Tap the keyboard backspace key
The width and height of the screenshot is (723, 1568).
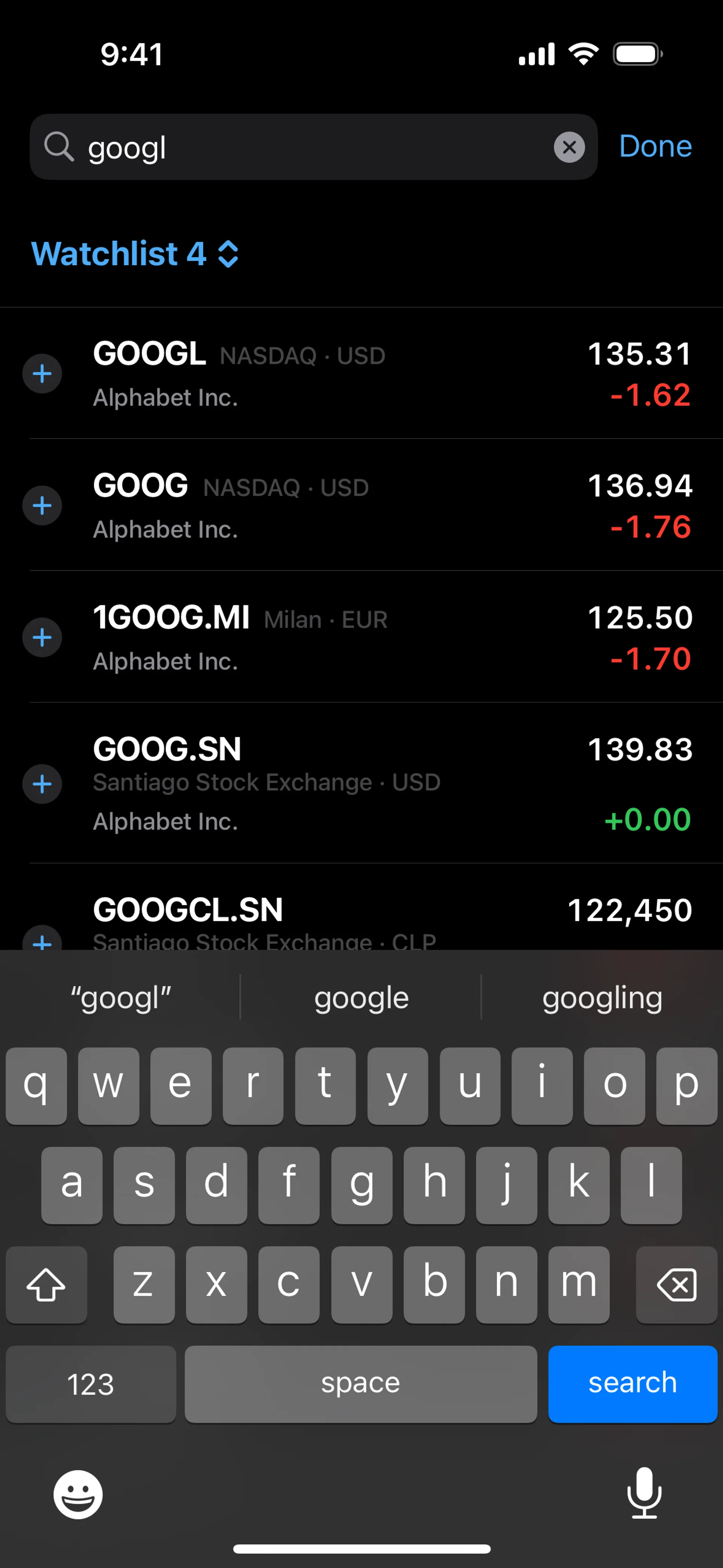point(676,1284)
